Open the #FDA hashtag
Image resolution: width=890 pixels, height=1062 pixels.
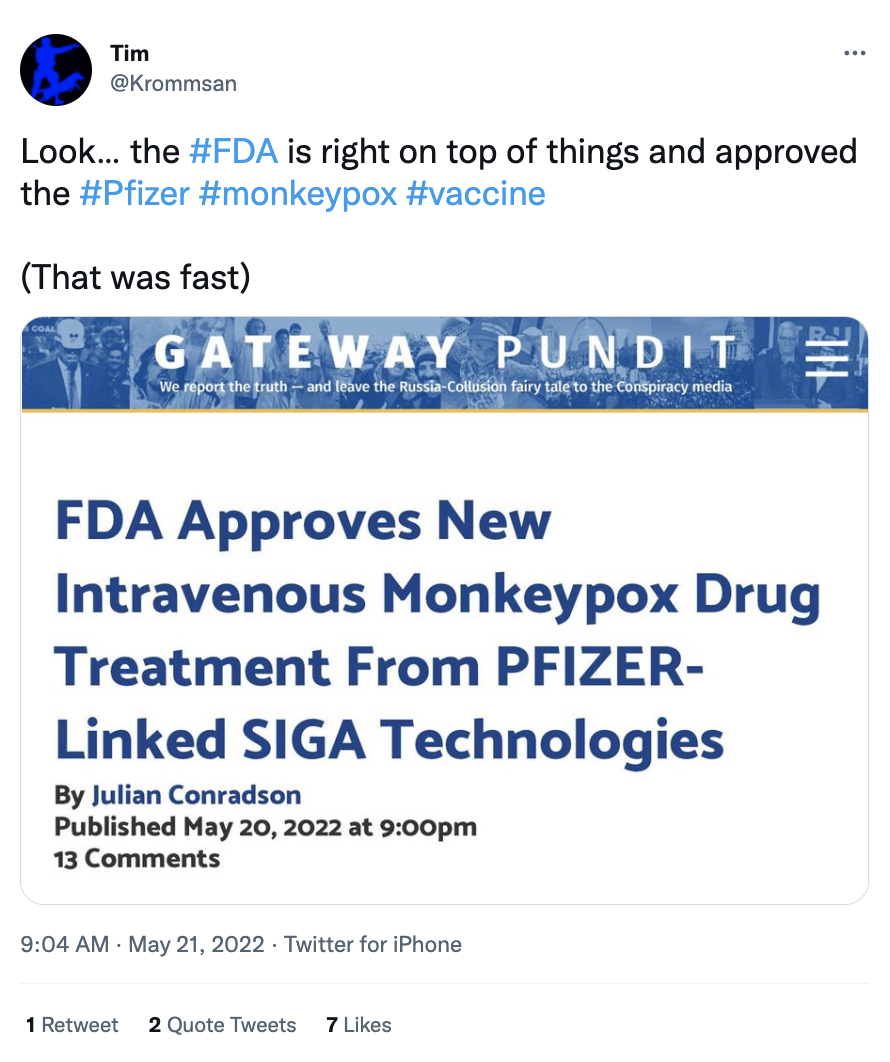(233, 151)
